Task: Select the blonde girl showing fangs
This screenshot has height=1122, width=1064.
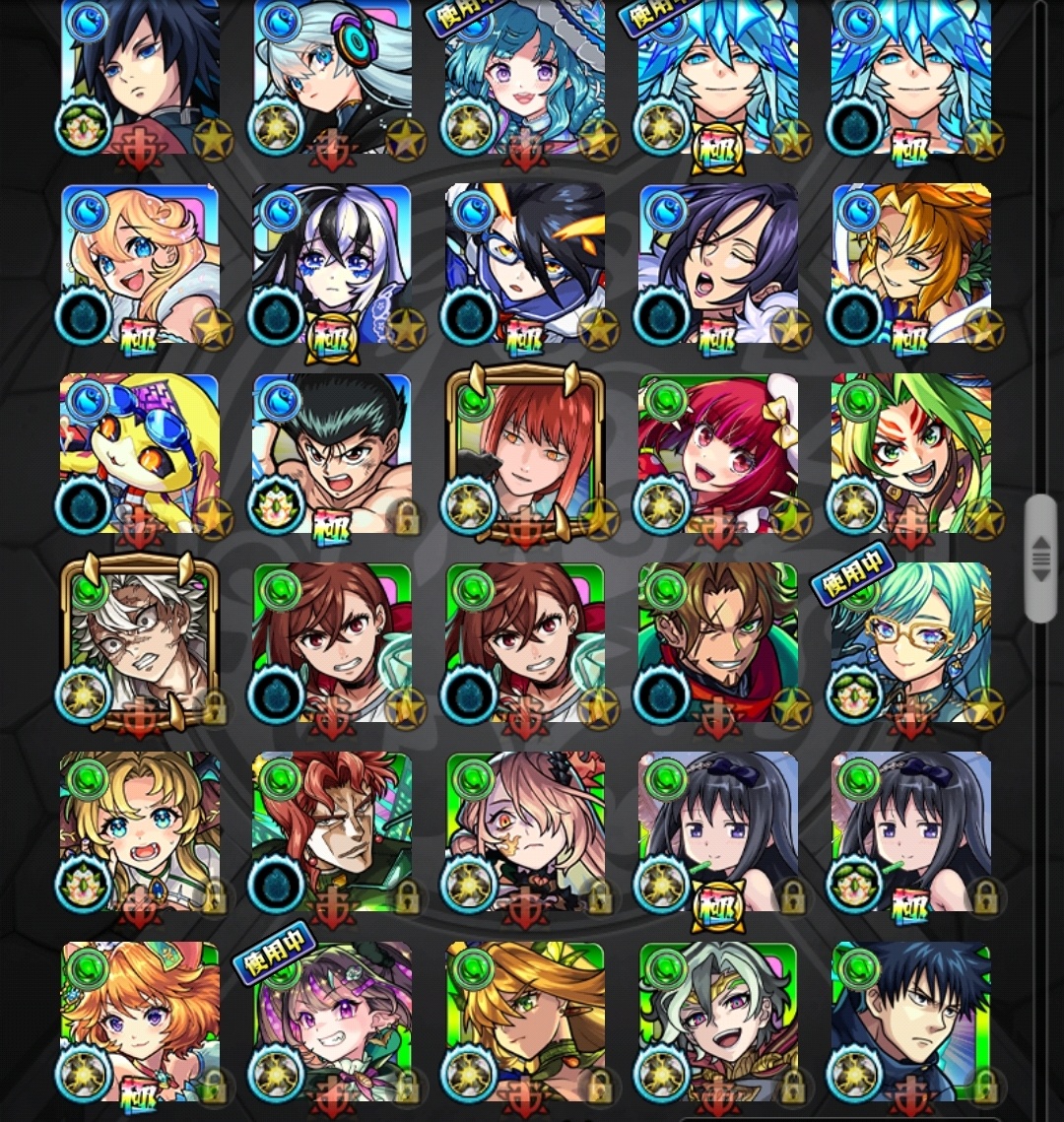Action: coord(140,831)
